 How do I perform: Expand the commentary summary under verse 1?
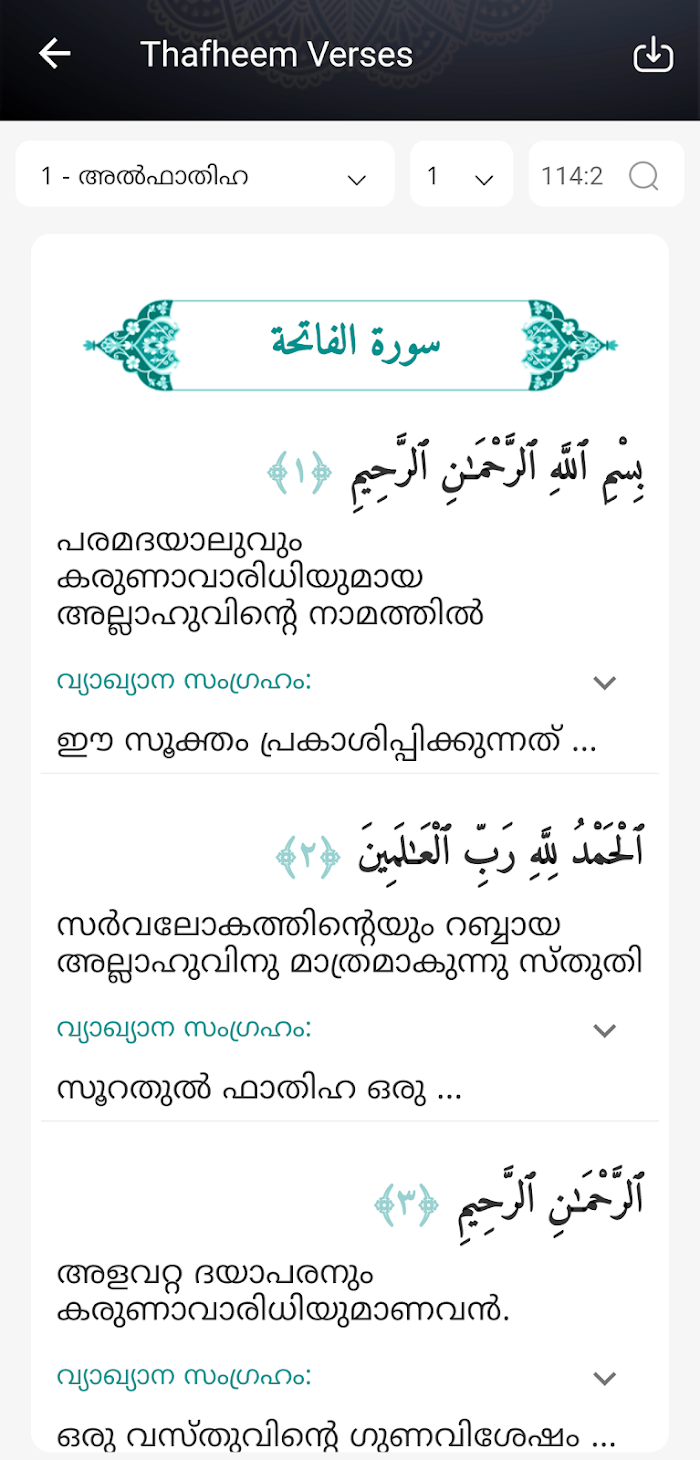pos(604,683)
